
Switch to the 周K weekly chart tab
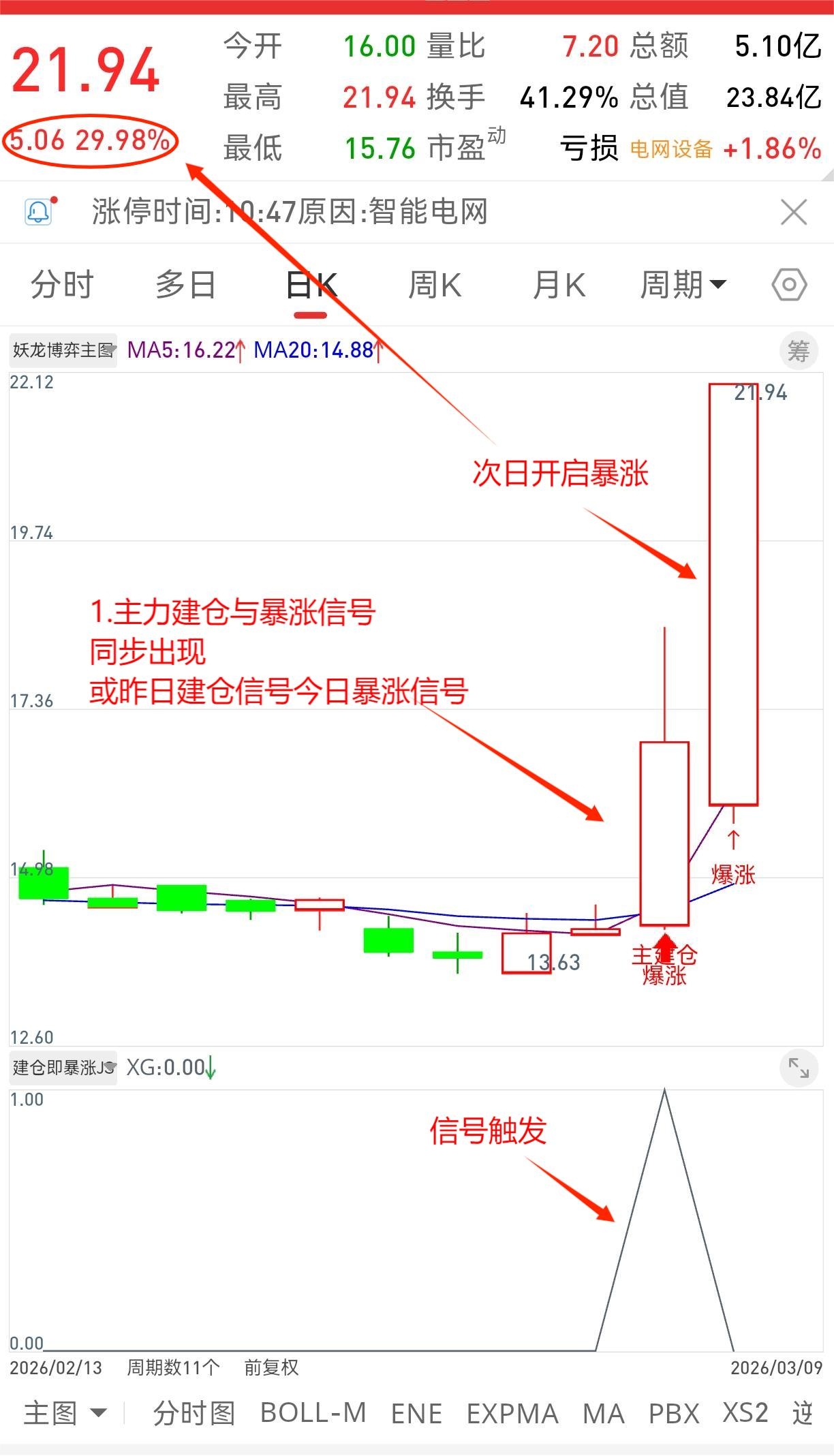[x=434, y=285]
